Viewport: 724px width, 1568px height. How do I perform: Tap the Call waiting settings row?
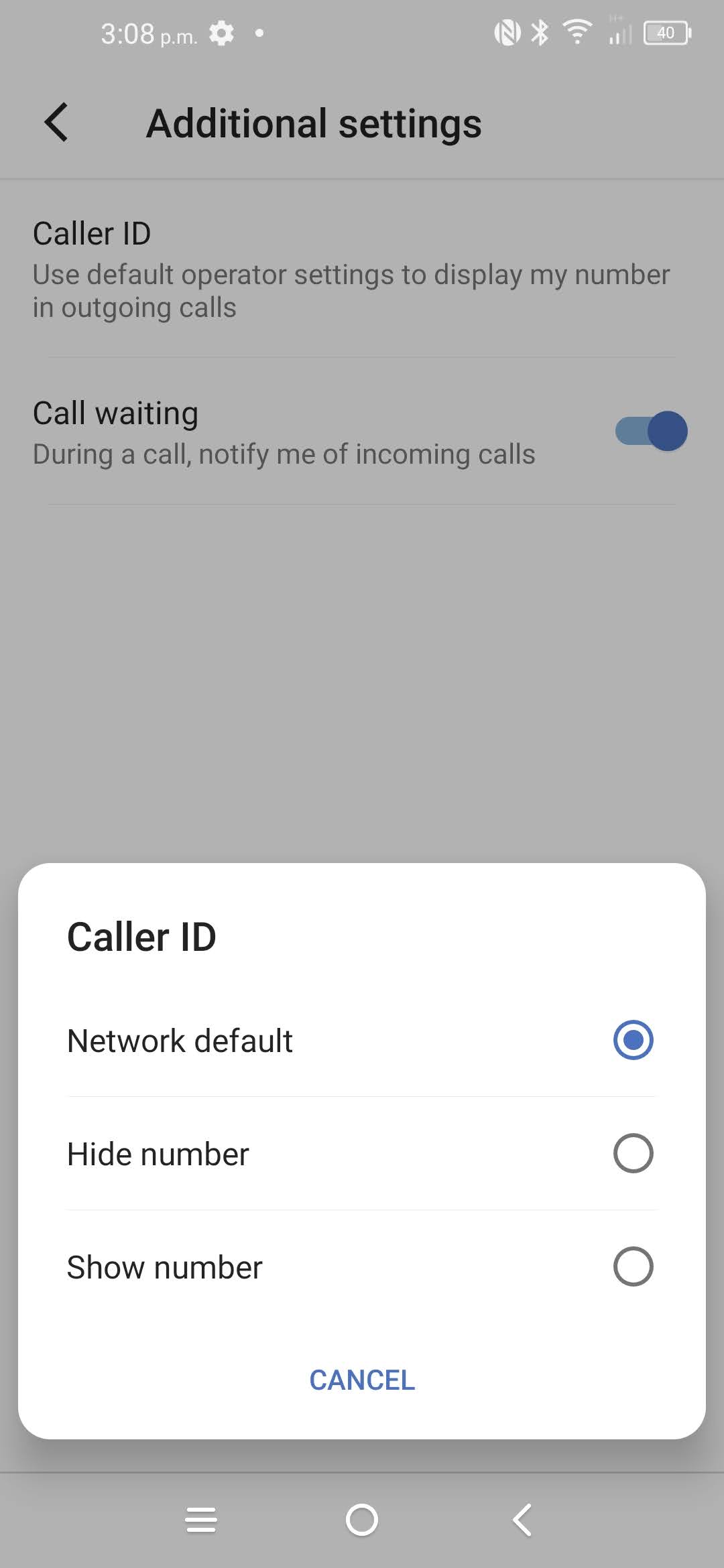click(x=268, y=431)
